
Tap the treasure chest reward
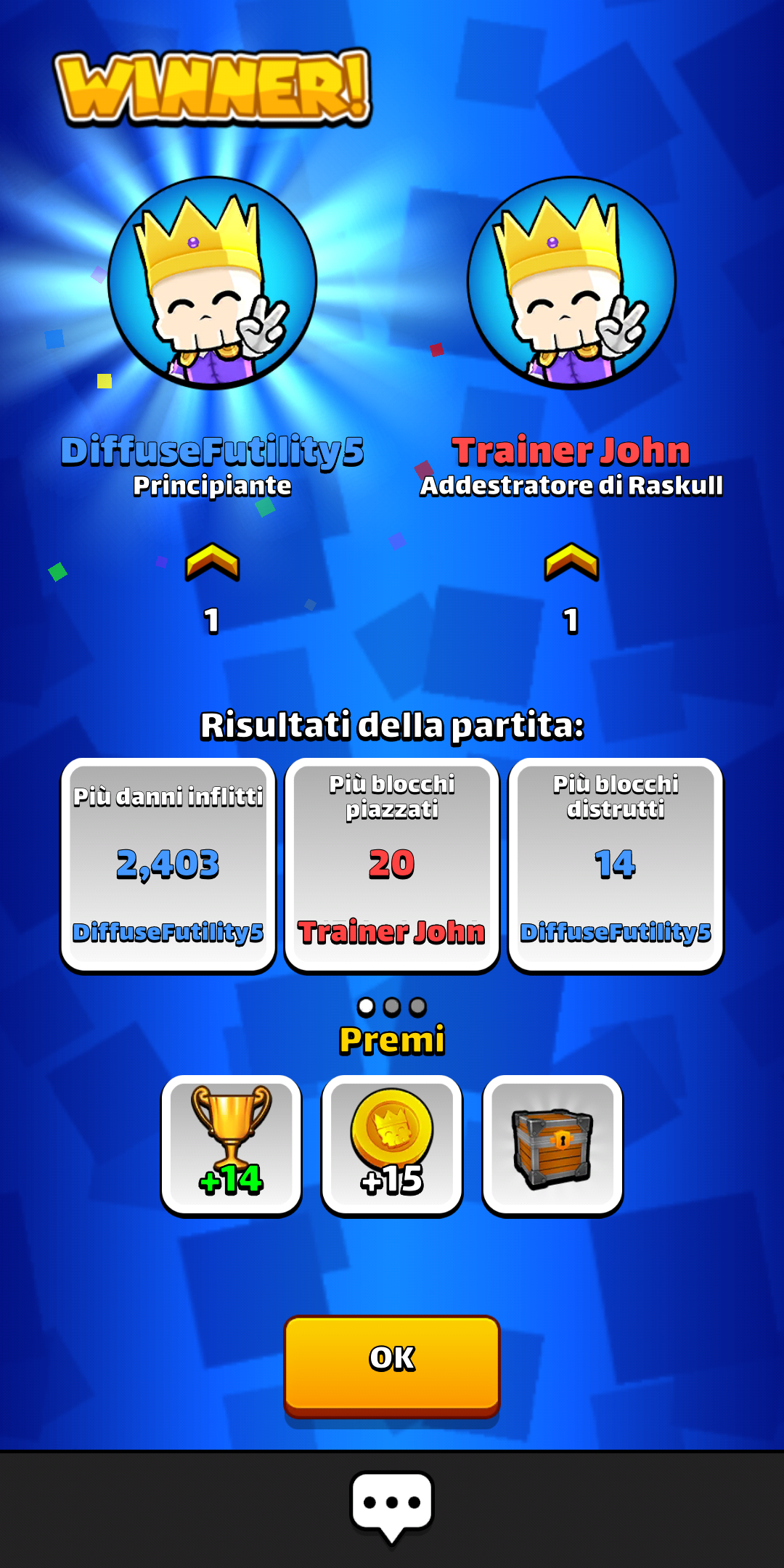(x=552, y=1146)
